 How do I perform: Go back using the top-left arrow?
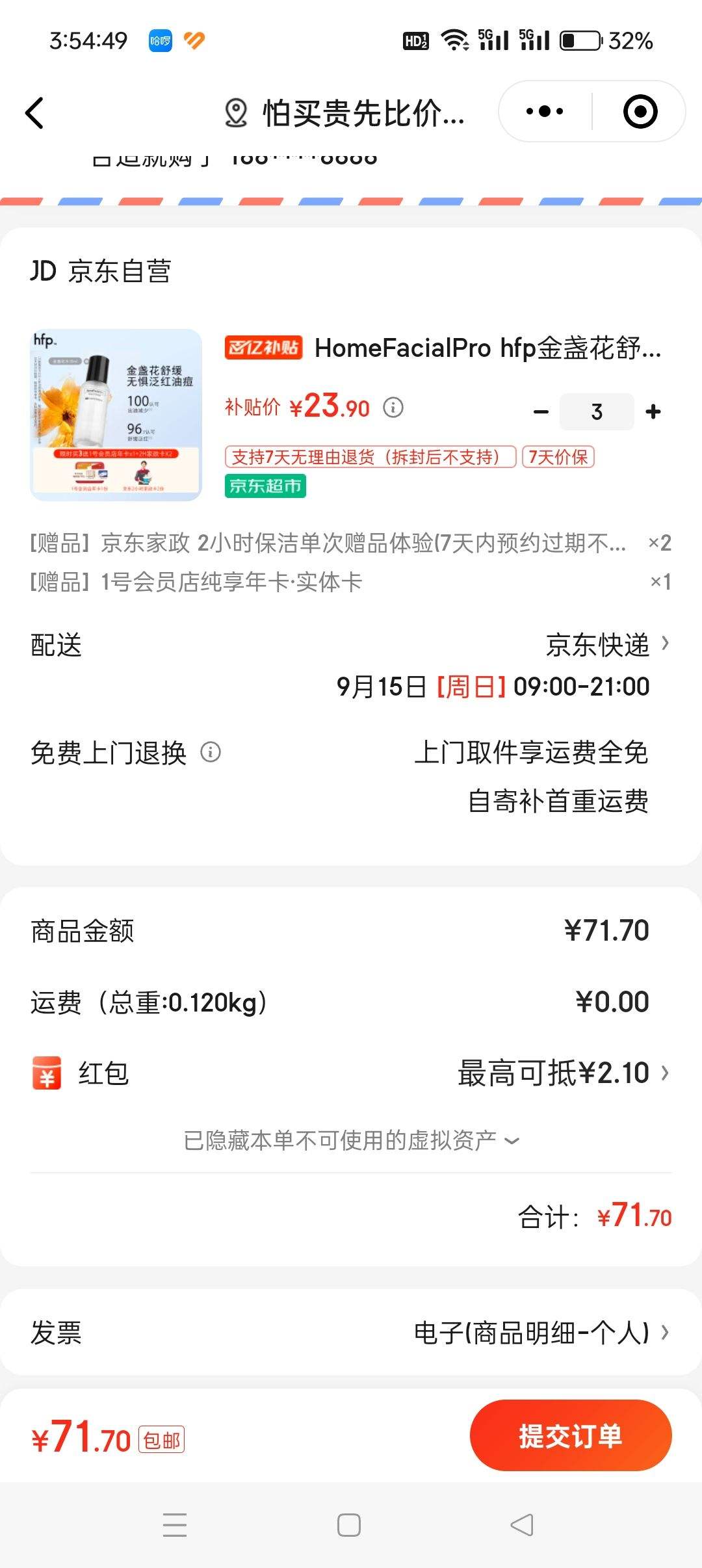tap(34, 113)
